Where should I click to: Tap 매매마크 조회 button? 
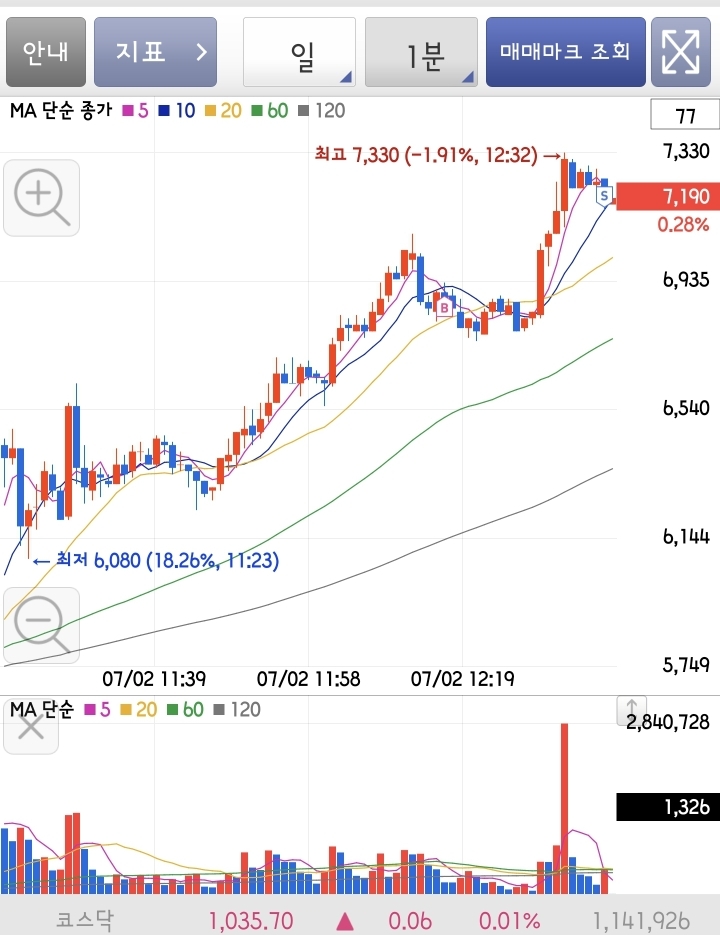(566, 52)
